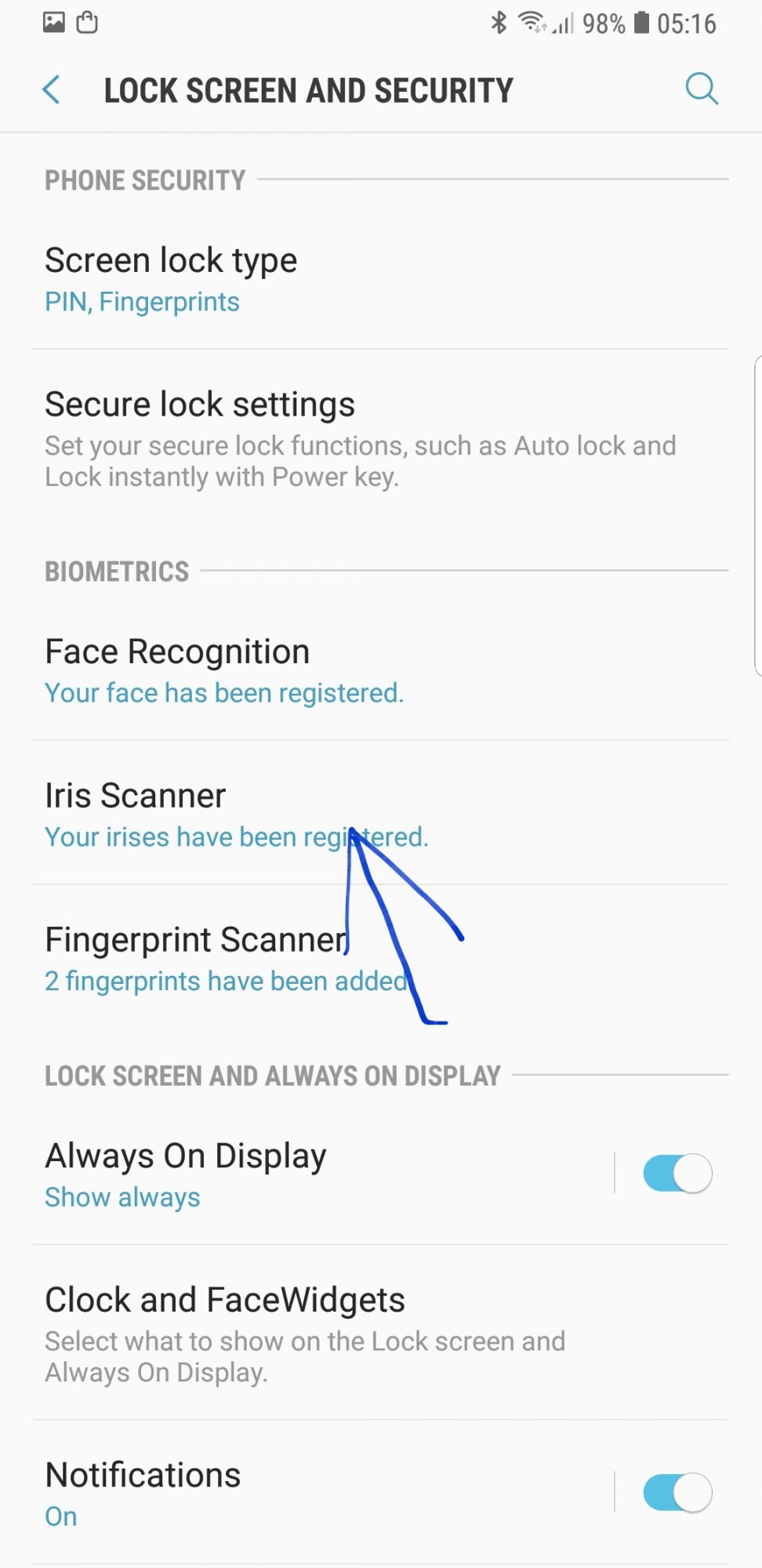Disable the Notifications switch

tap(677, 1492)
